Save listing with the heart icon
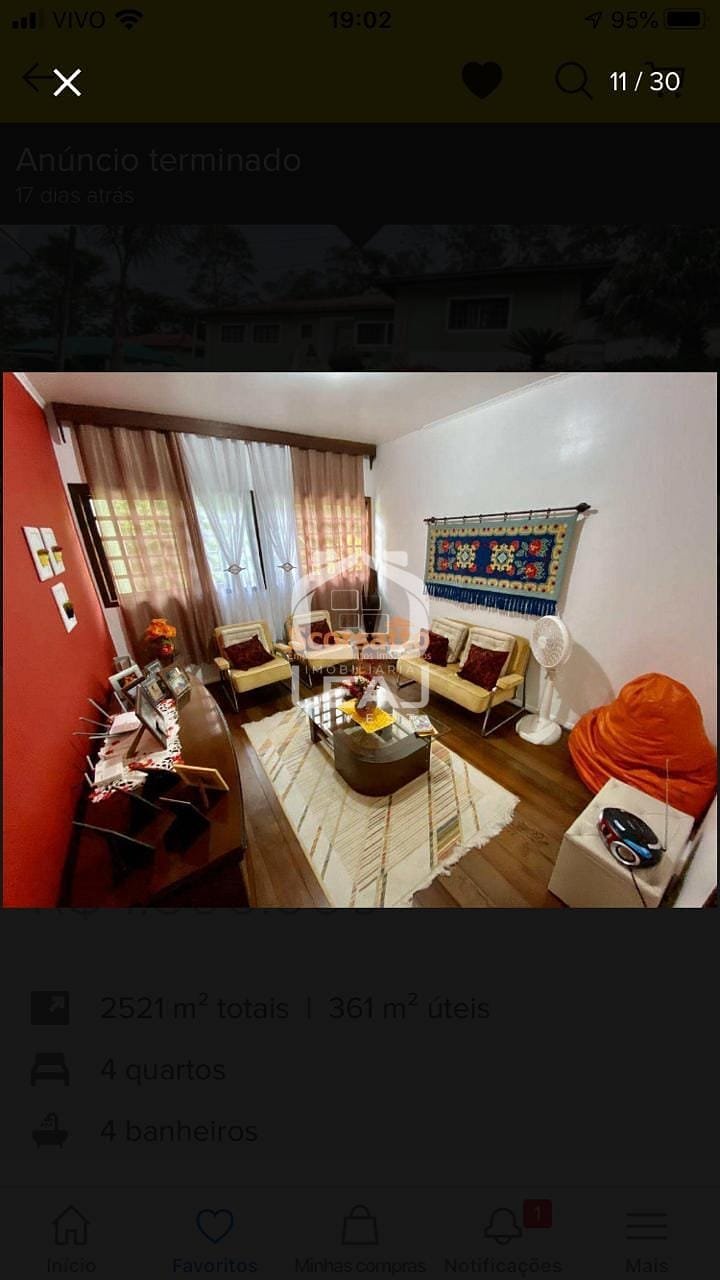This screenshot has width=720, height=1280. (x=482, y=80)
